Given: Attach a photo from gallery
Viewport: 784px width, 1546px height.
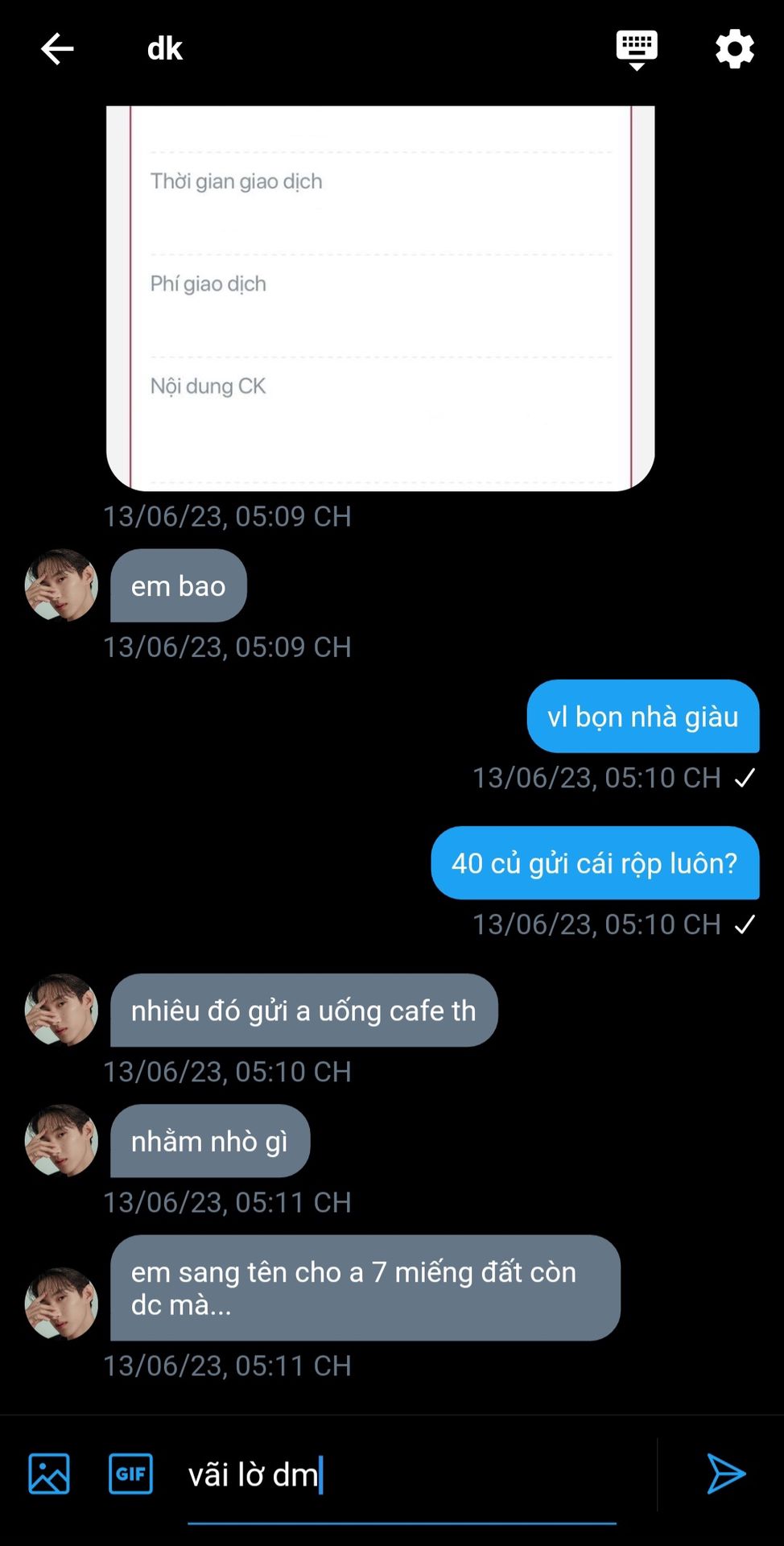Looking at the screenshot, I should (49, 1474).
